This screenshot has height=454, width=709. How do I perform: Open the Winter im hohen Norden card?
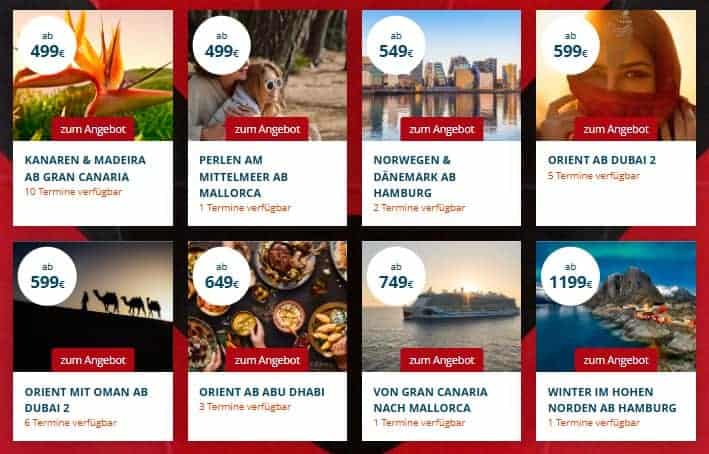[615, 398]
